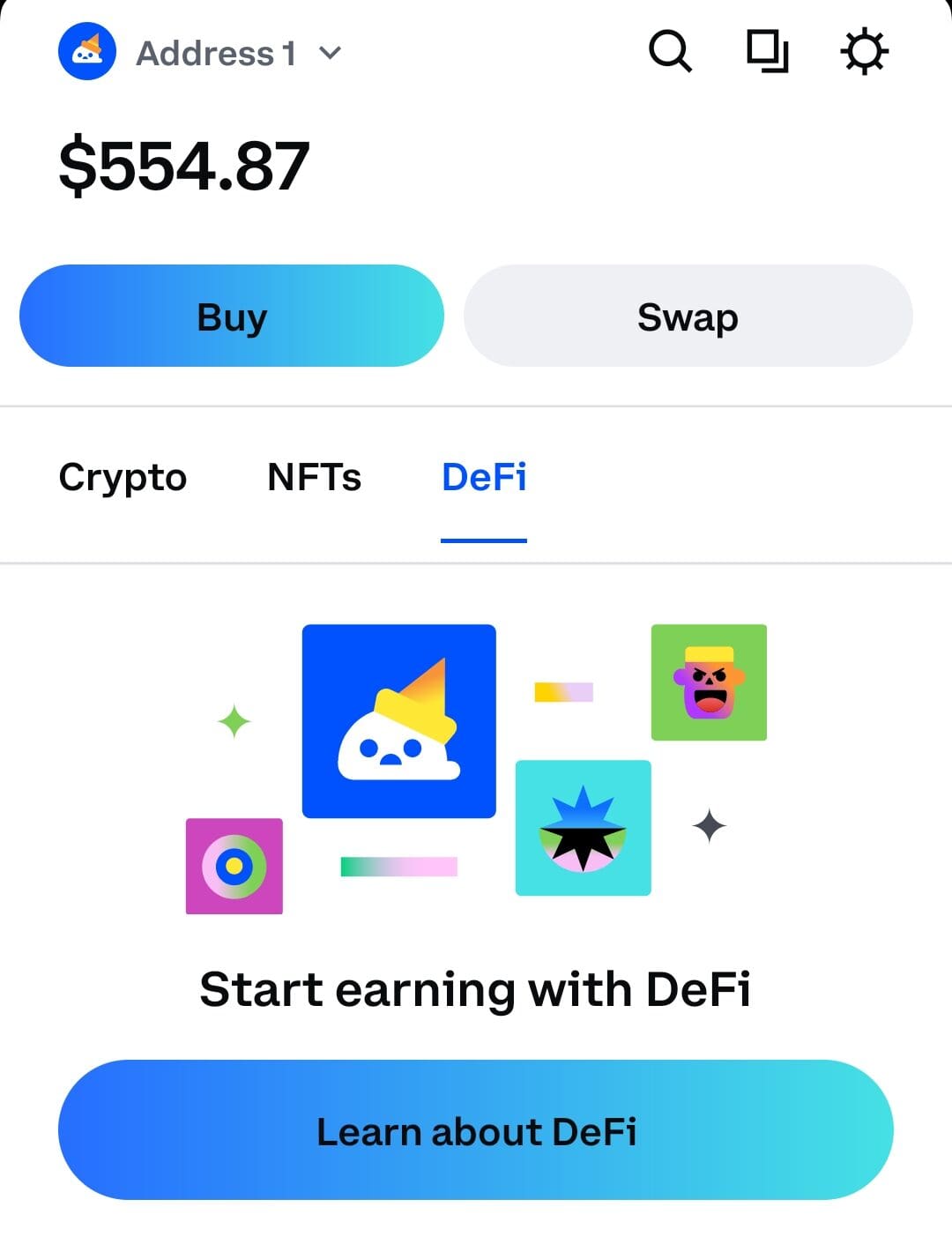952x1259 pixels.
Task: Select the active DeFi tab
Action: [x=483, y=477]
